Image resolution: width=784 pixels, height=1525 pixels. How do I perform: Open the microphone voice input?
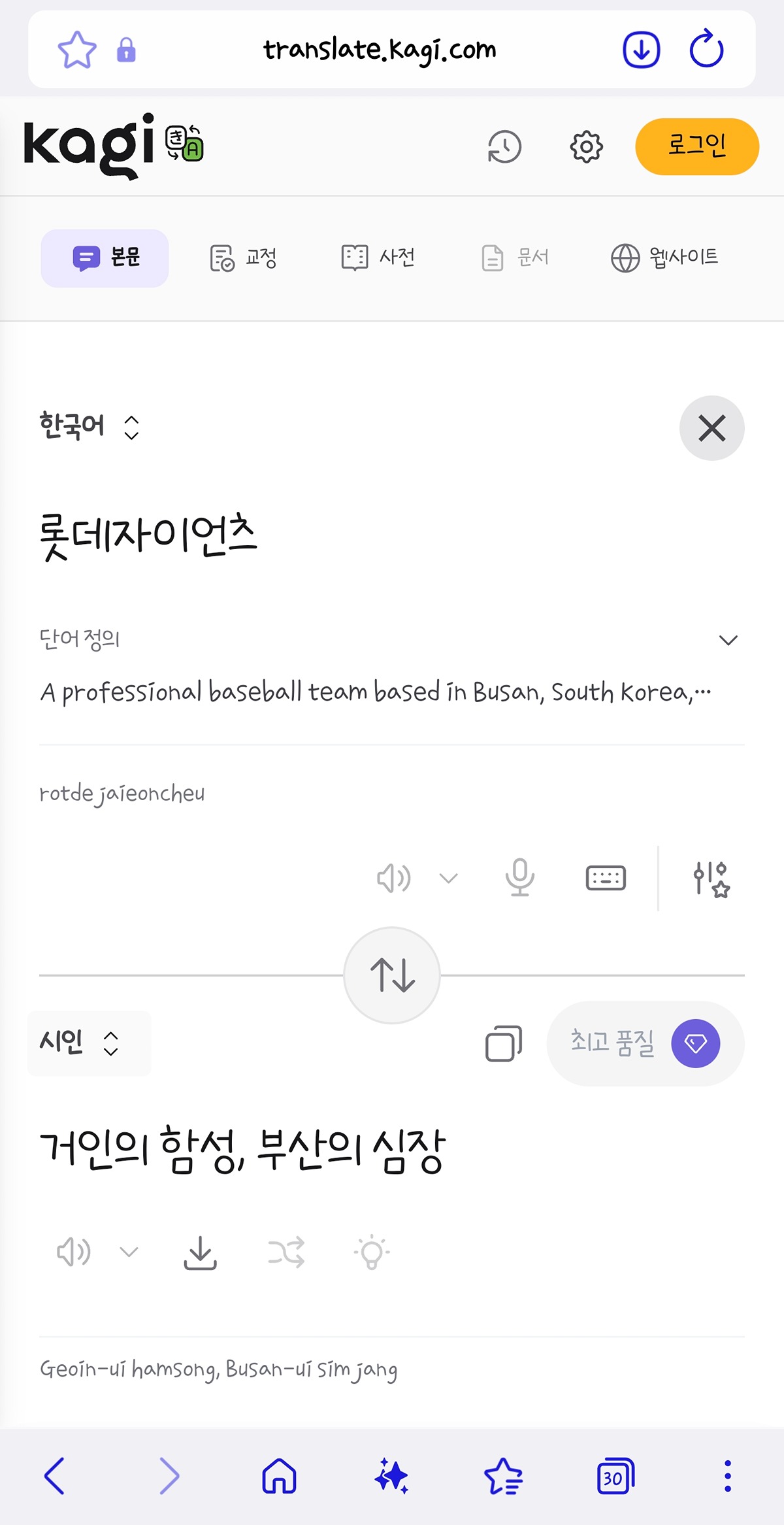coord(519,879)
